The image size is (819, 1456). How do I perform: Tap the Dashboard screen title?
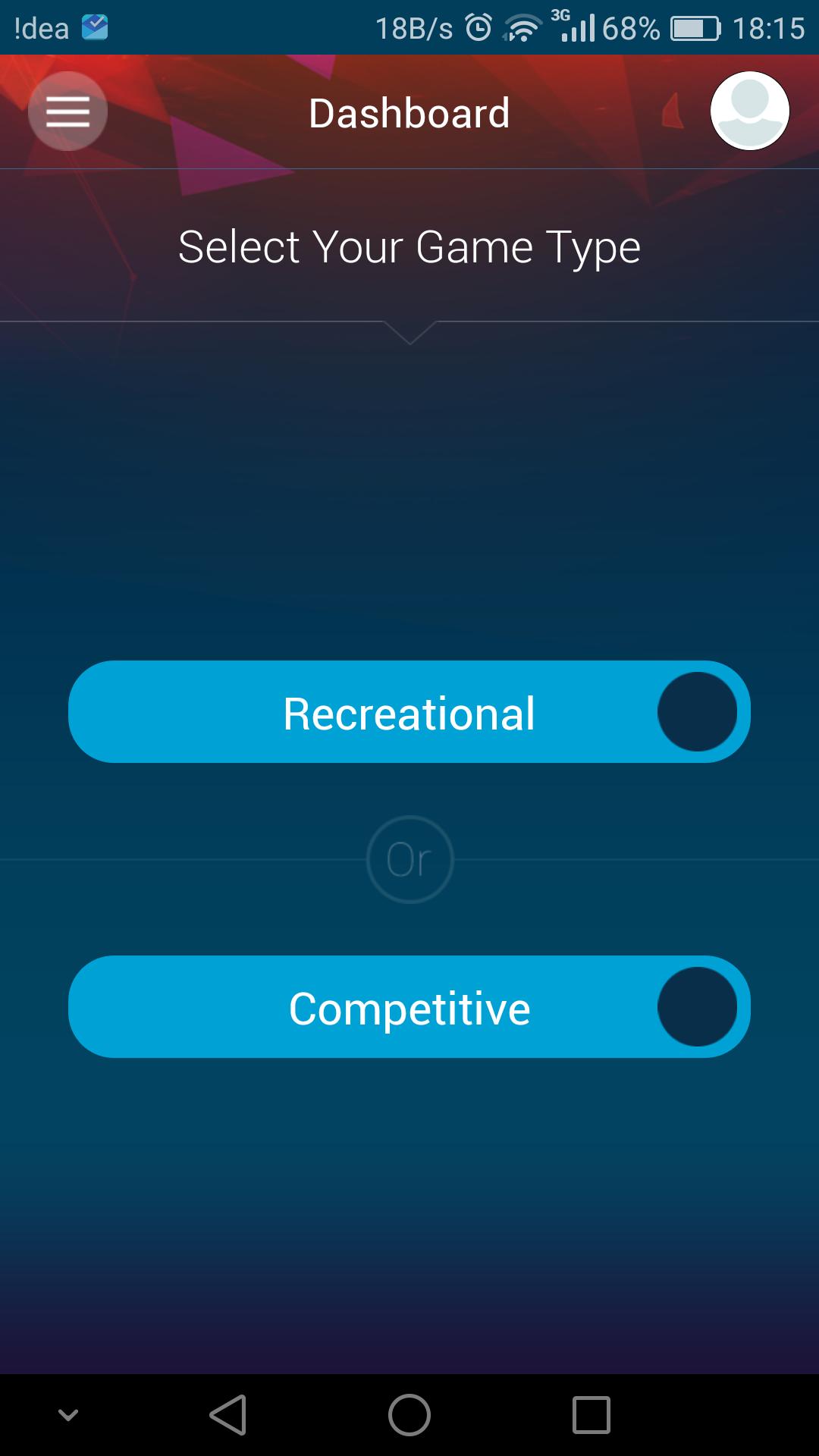tap(409, 111)
